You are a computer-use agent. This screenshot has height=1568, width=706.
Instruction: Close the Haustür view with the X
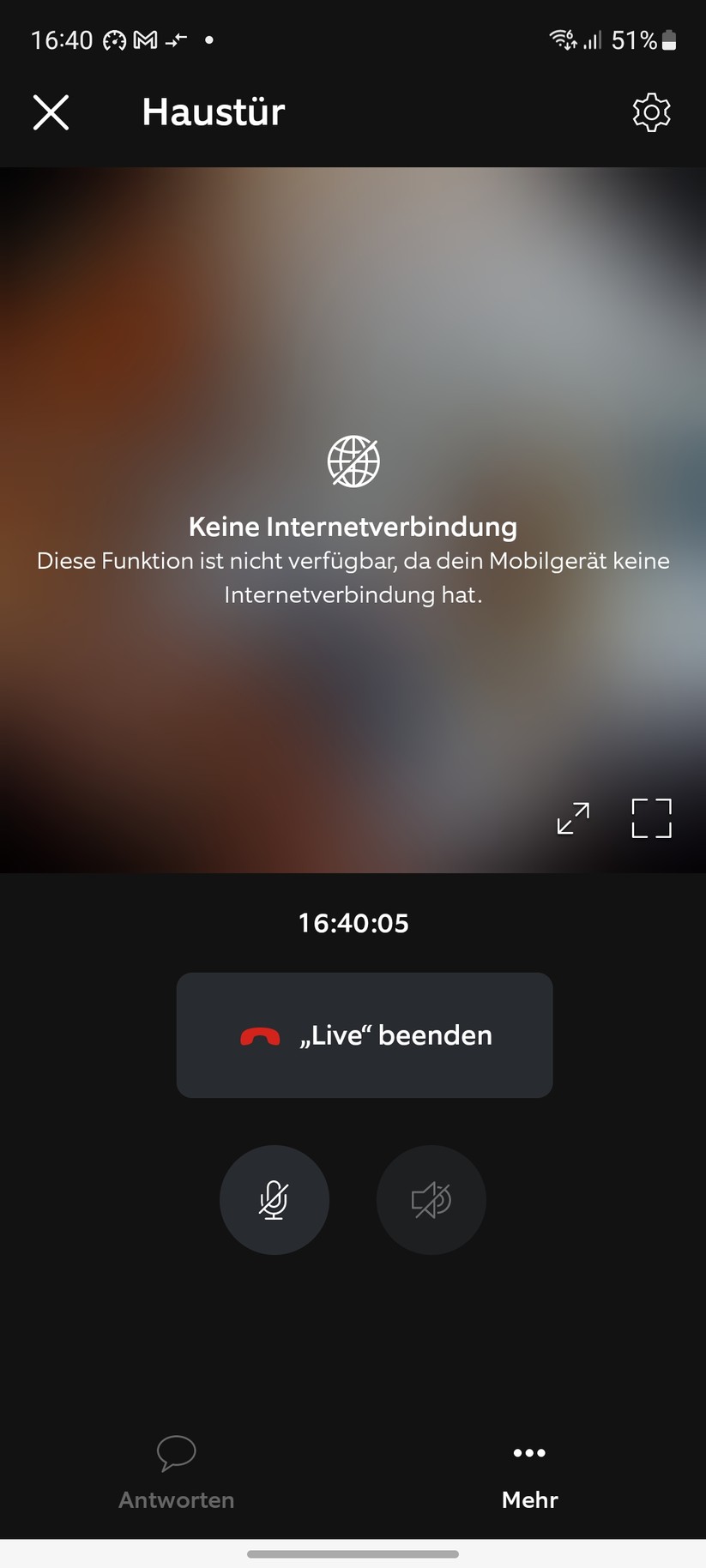(x=51, y=112)
